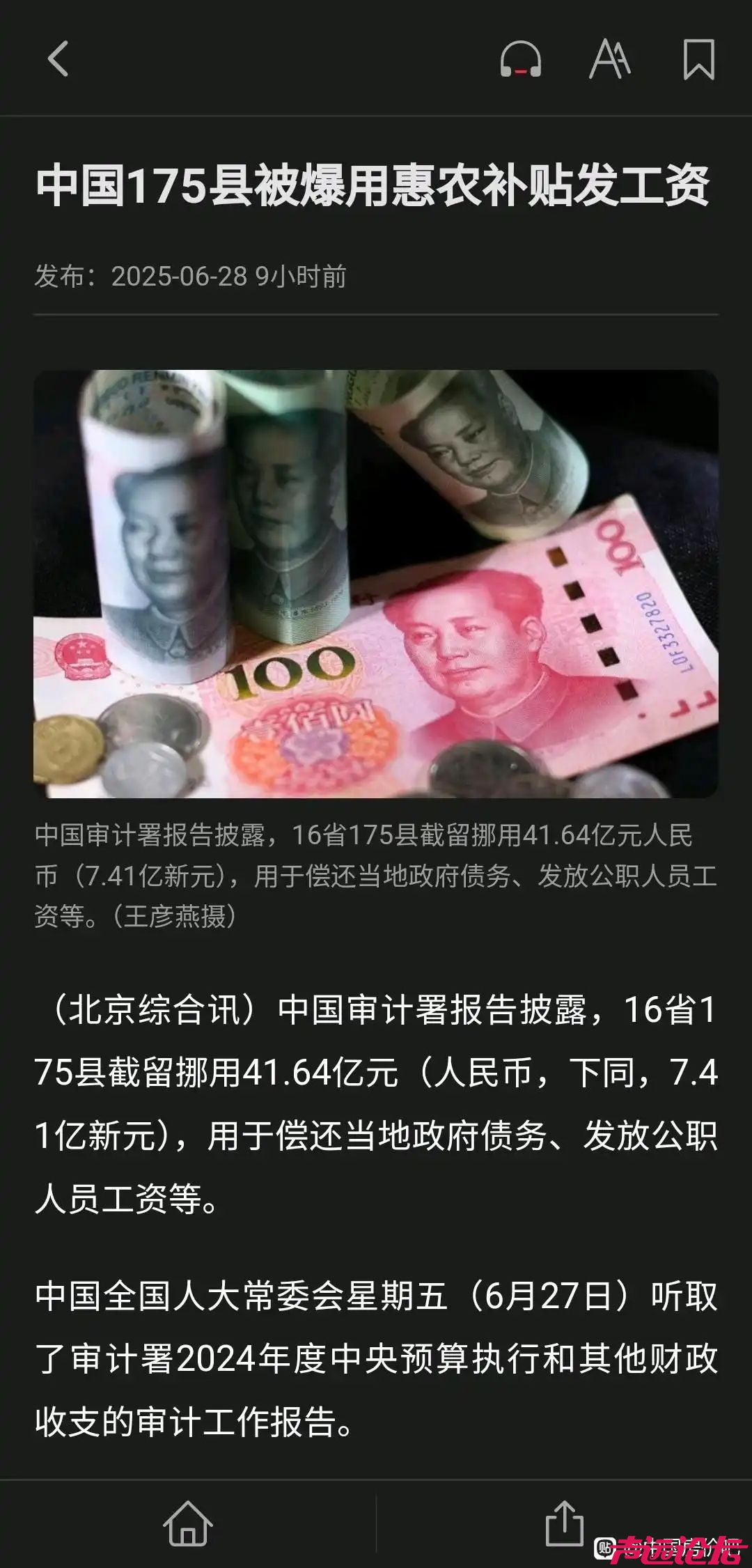
Task: Listen to the article audio
Action: [520, 59]
